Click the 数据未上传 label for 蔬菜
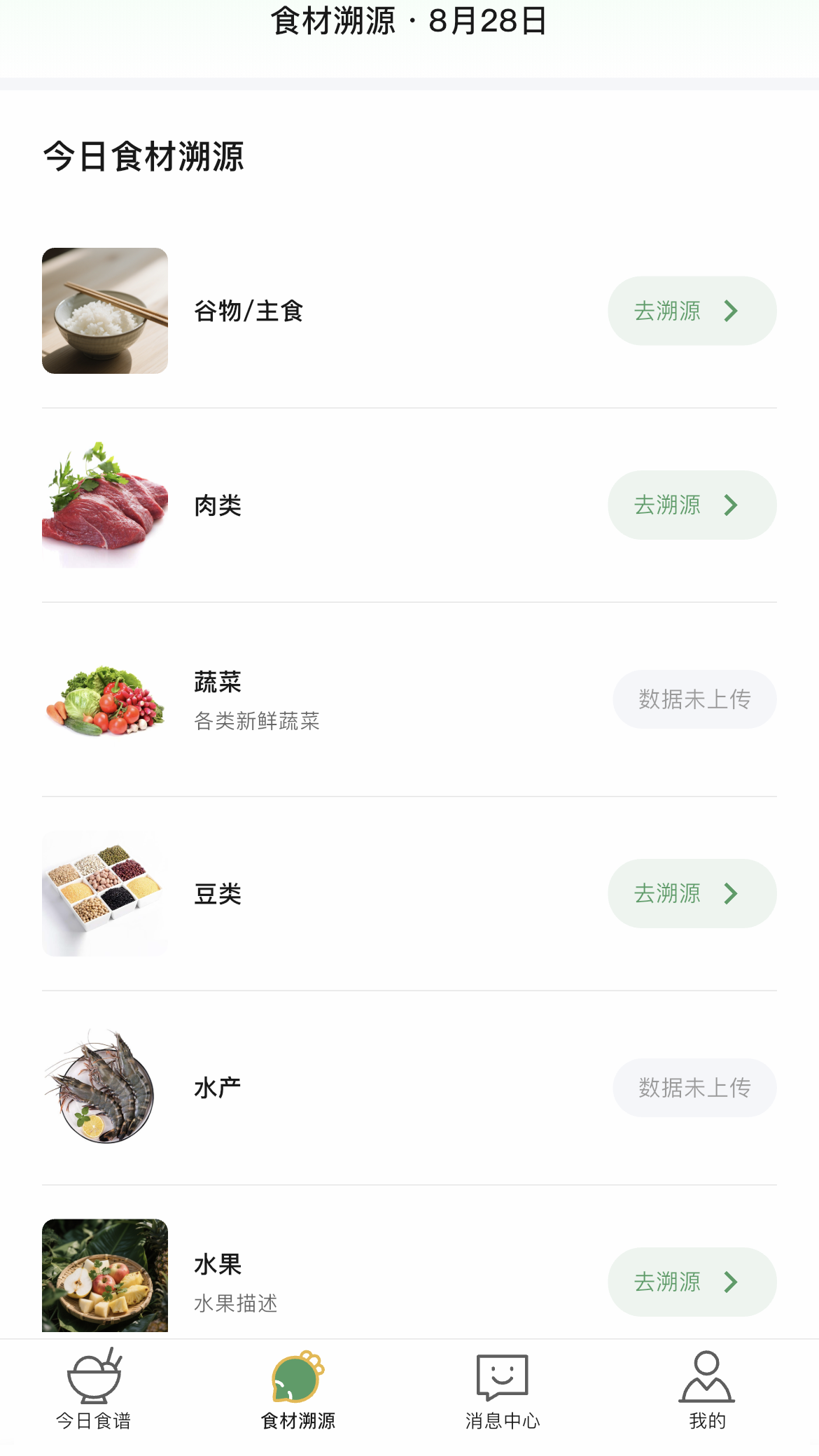This screenshot has width=819, height=1456. (694, 699)
